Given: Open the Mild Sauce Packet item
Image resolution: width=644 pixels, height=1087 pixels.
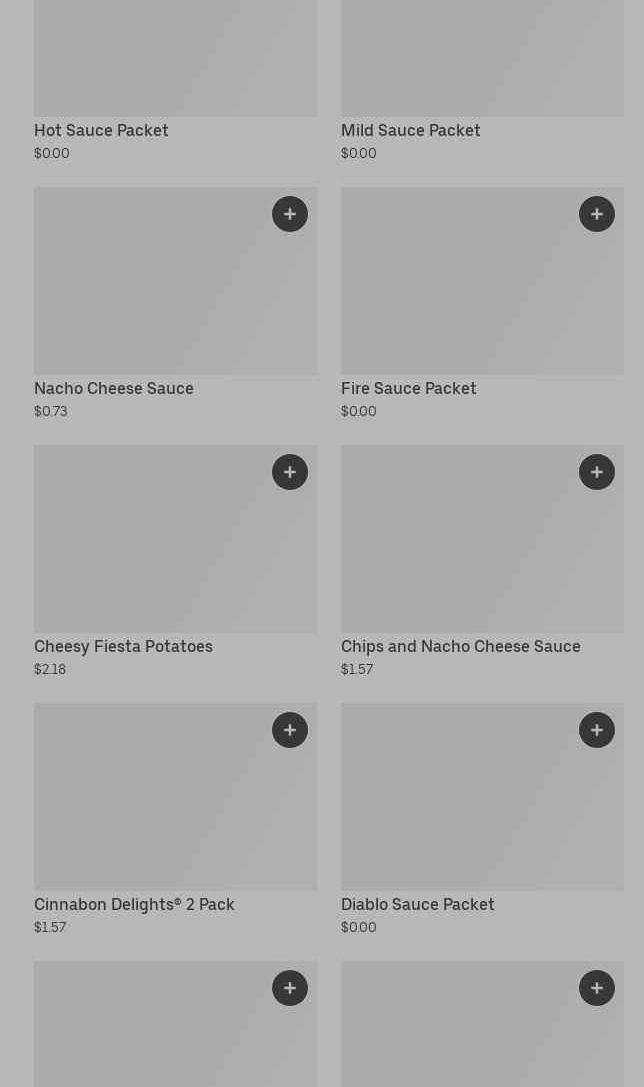Looking at the screenshot, I should (x=410, y=130).
